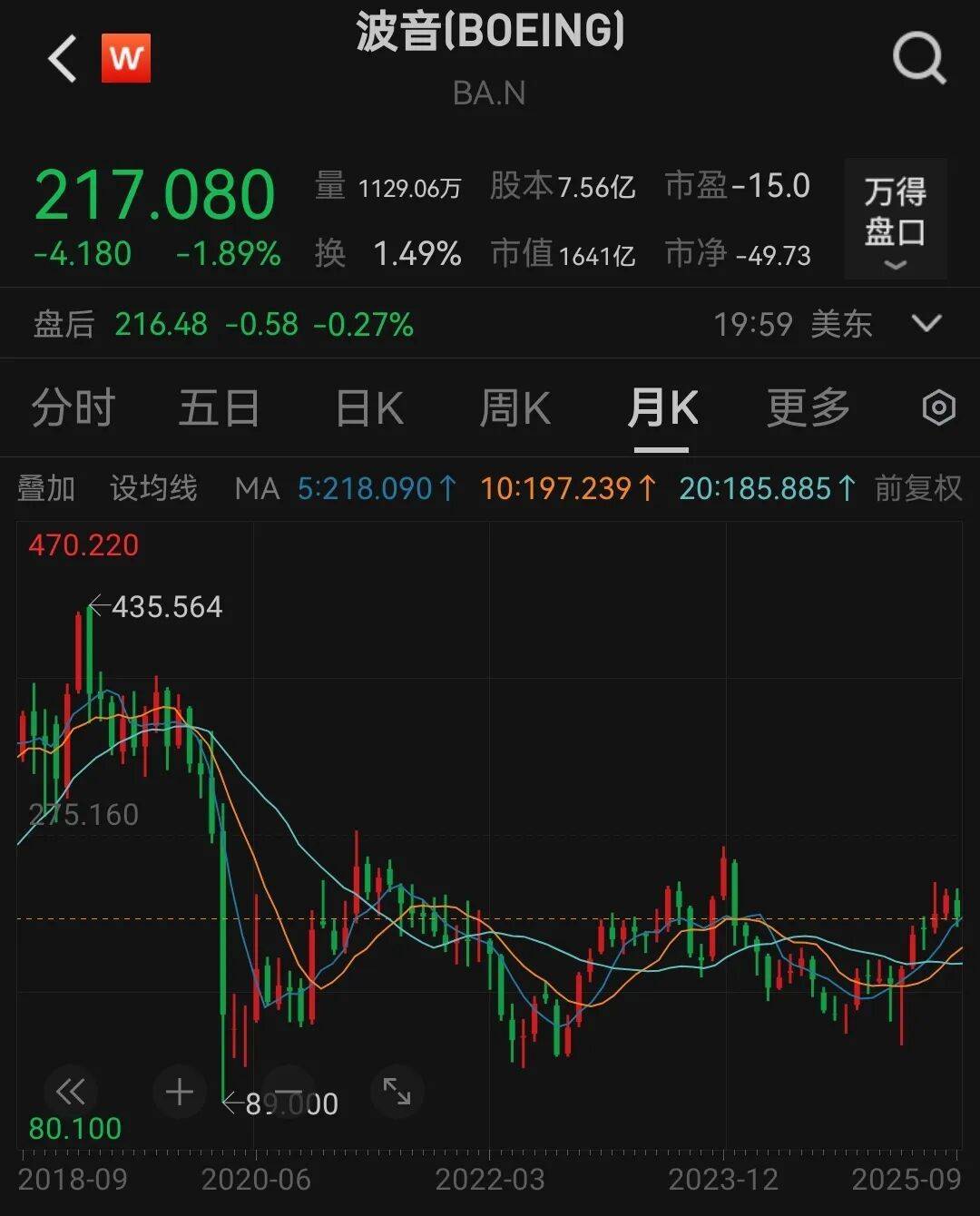Open 设均线 moving average settings
Viewport: 980px width, 1216px height.
[x=153, y=488]
